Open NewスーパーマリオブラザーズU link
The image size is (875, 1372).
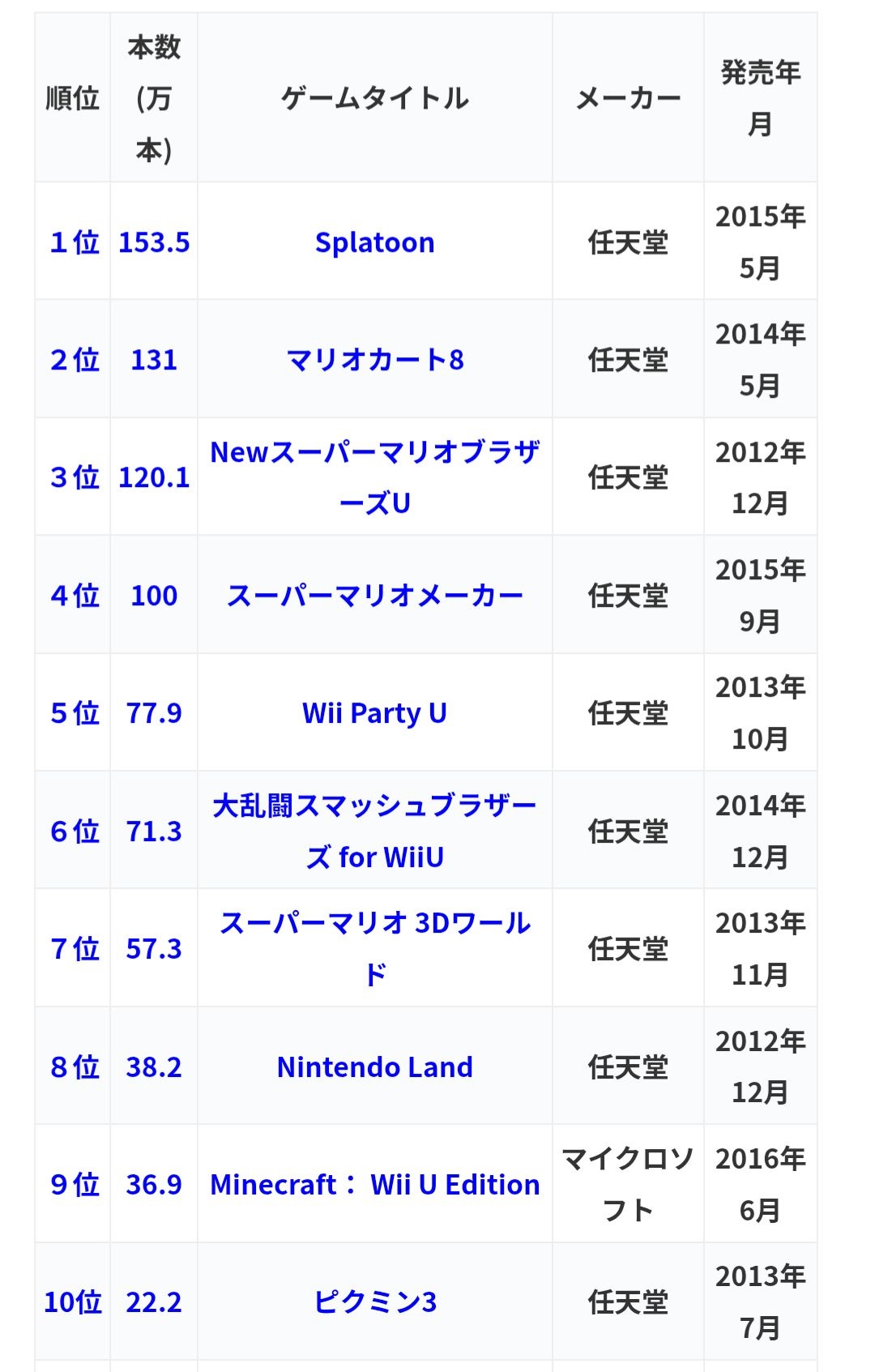coord(374,453)
